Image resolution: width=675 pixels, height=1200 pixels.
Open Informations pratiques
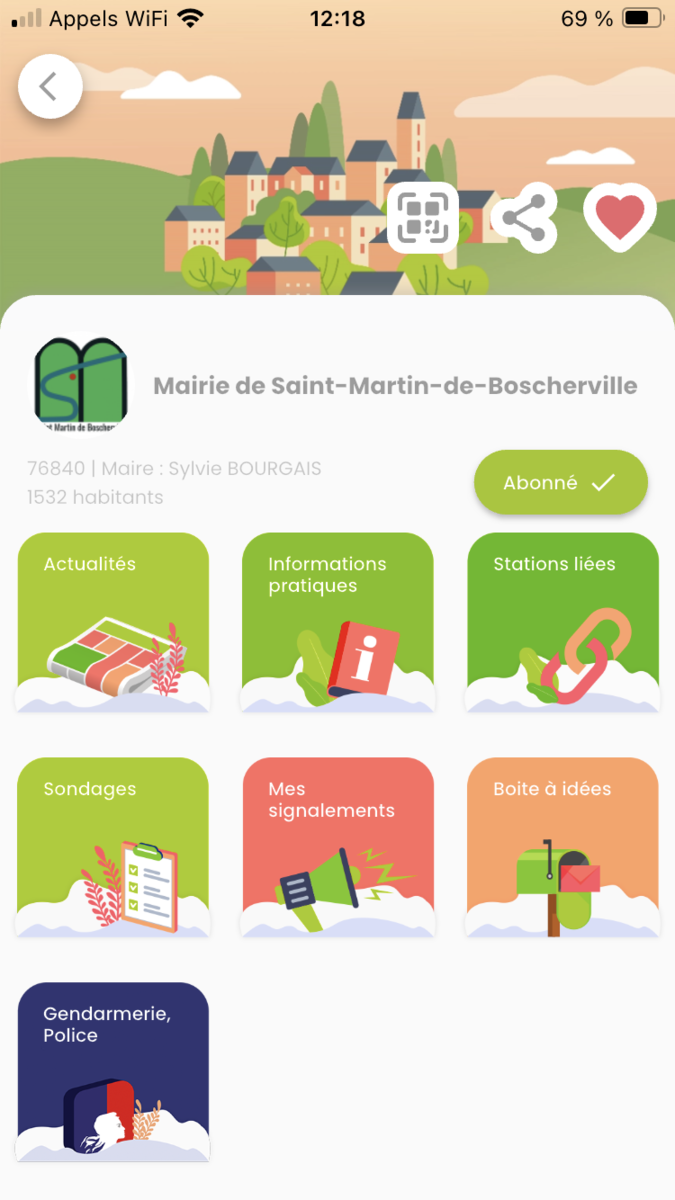coord(338,622)
